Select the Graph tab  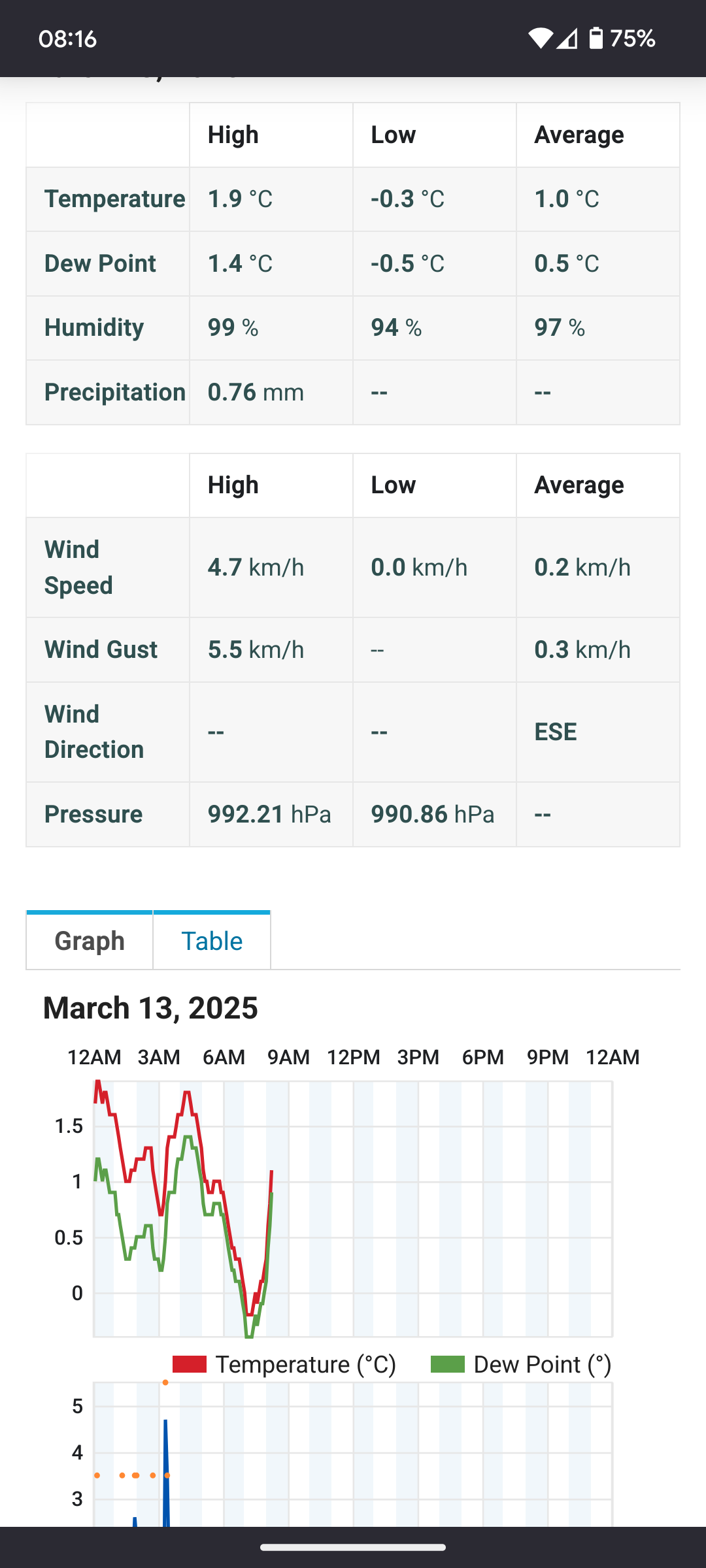(x=90, y=940)
